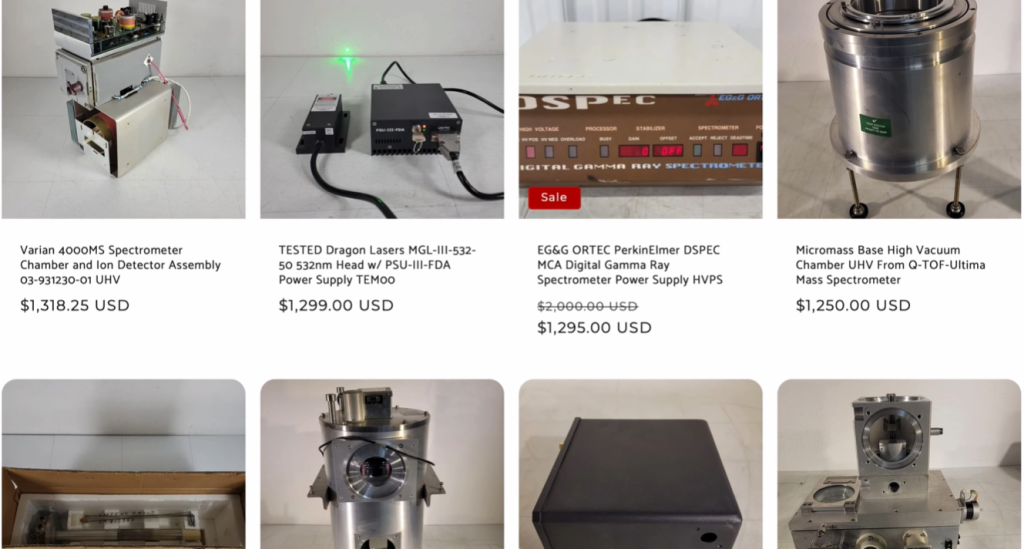The height and width of the screenshot is (549, 1024).
Task: Open the TESTED Dragon Lasers title link
Action: (377, 265)
